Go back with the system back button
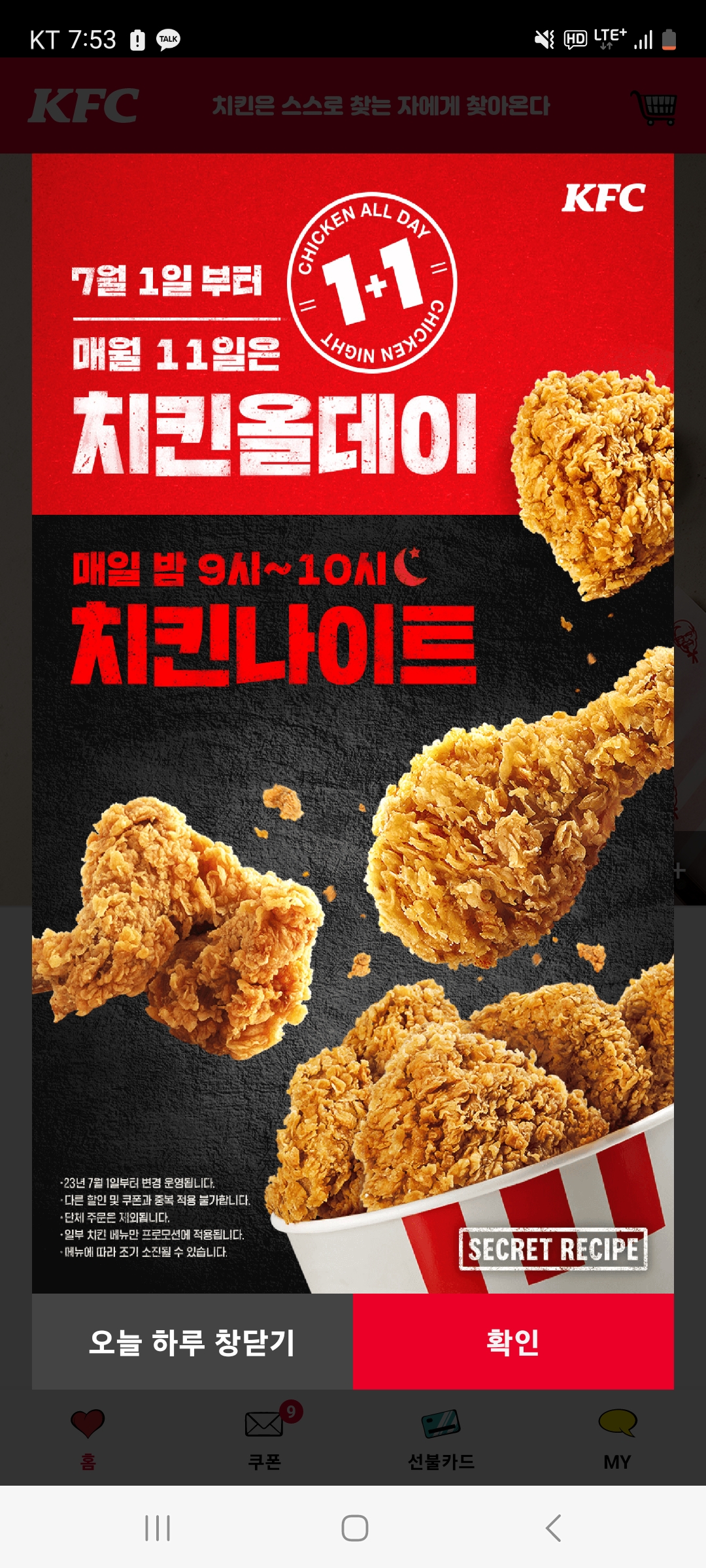This screenshot has height=1568, width=706. (x=553, y=1528)
